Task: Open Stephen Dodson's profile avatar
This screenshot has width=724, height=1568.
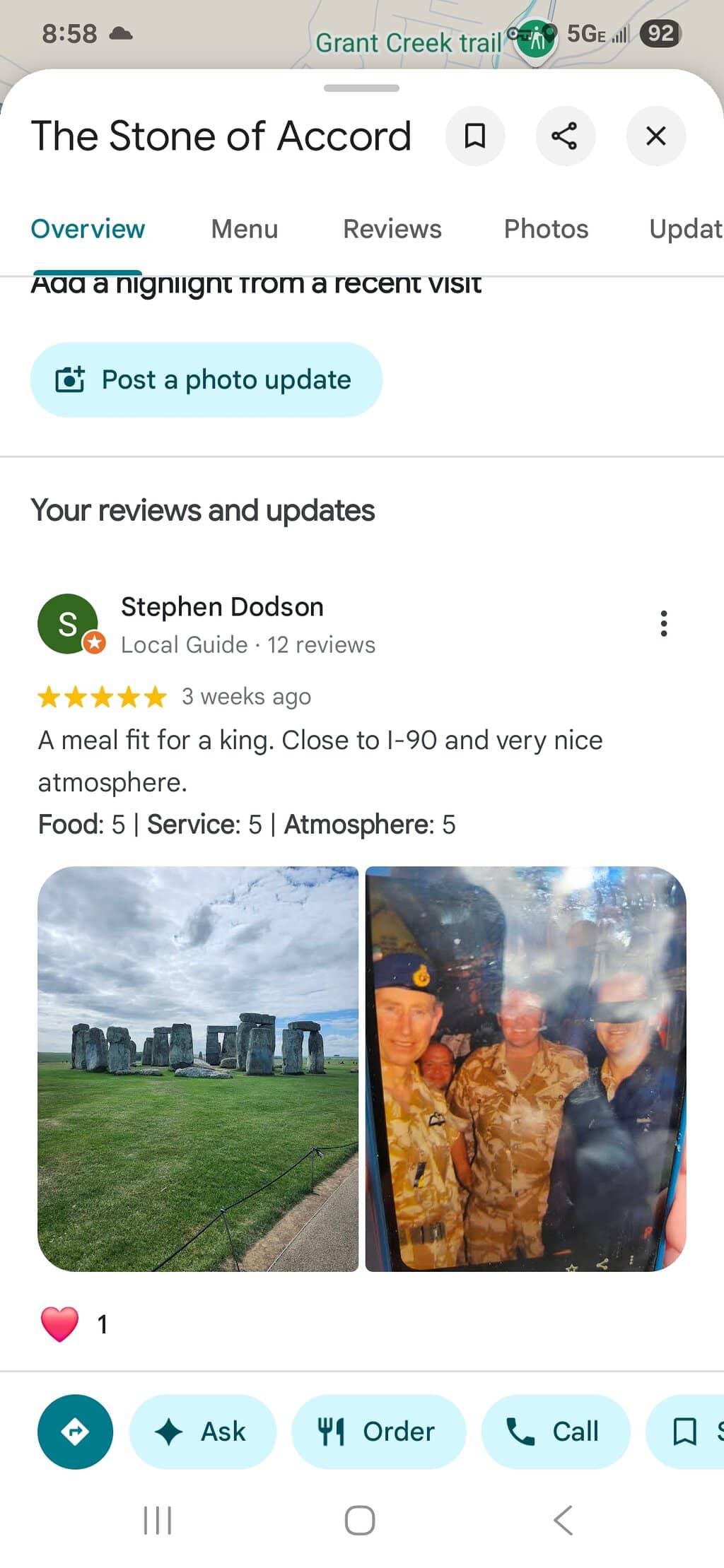Action: point(68,623)
